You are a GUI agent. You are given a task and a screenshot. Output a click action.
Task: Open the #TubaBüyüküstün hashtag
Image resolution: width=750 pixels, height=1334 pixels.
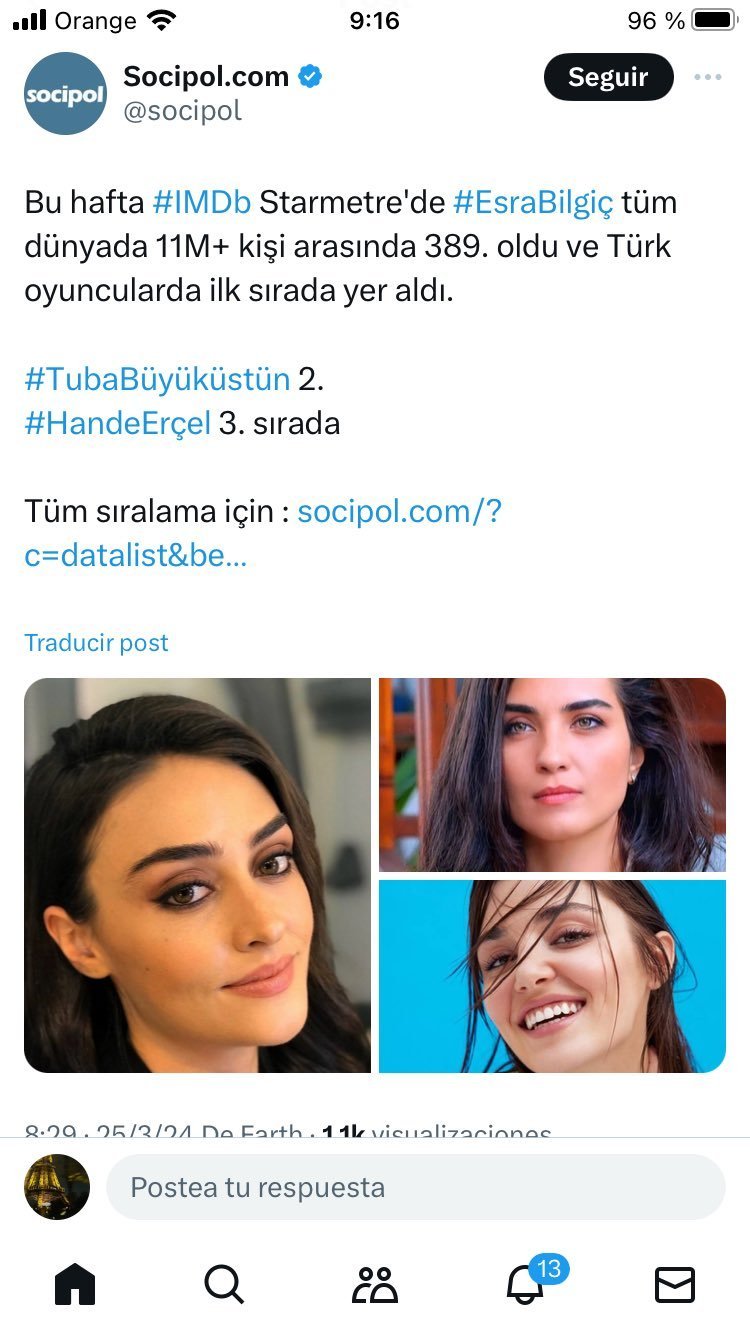(x=157, y=379)
